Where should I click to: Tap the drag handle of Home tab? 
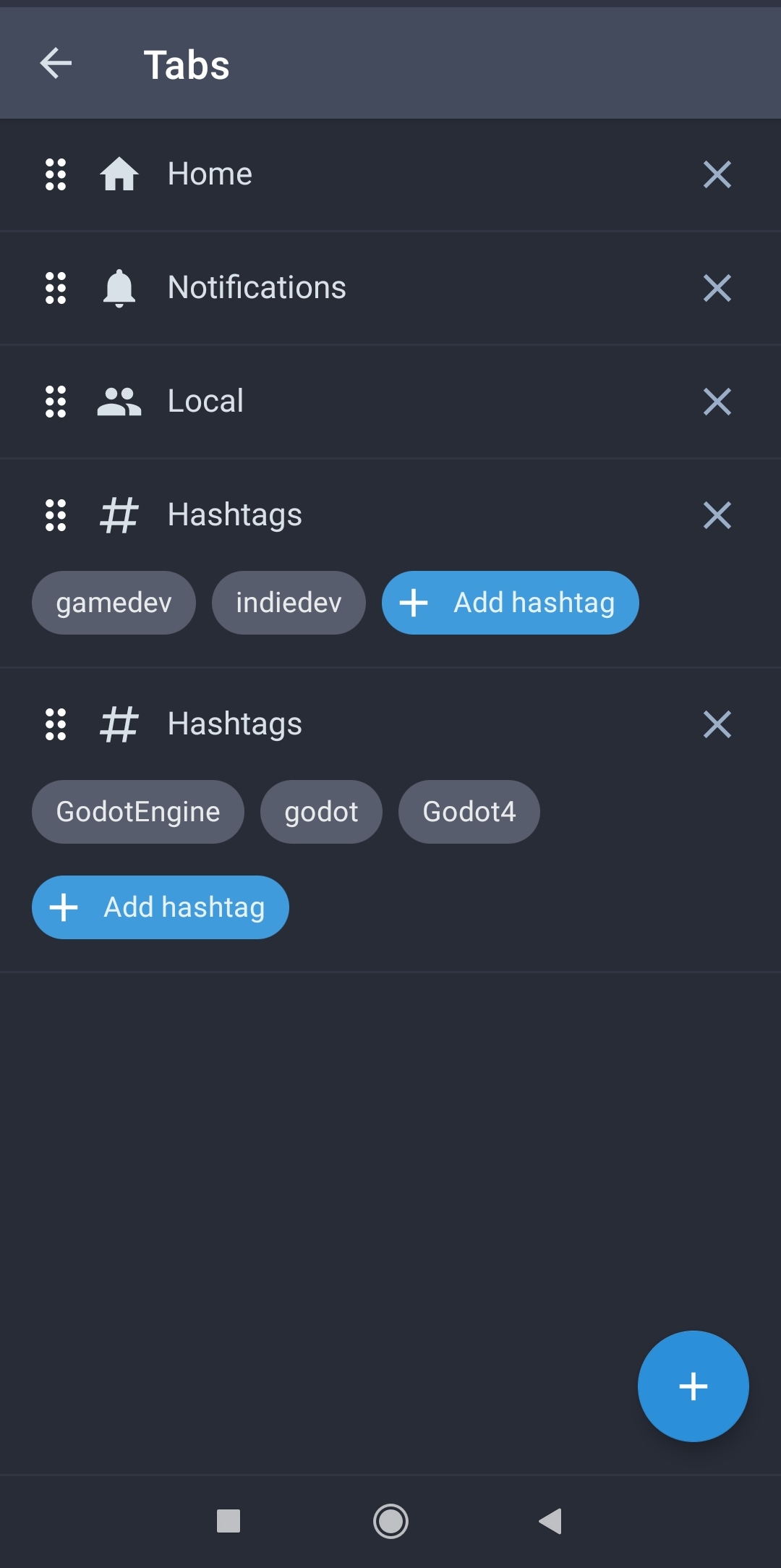pos(56,174)
